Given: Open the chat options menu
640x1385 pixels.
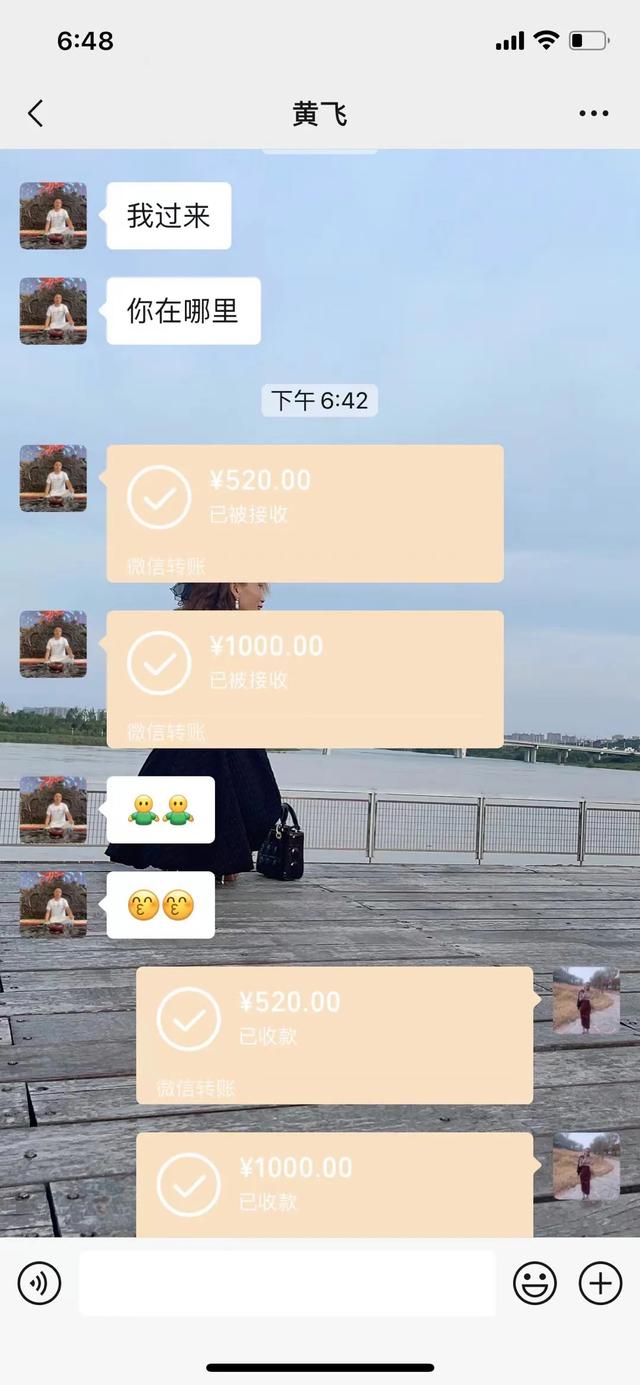Looking at the screenshot, I should [x=593, y=113].
